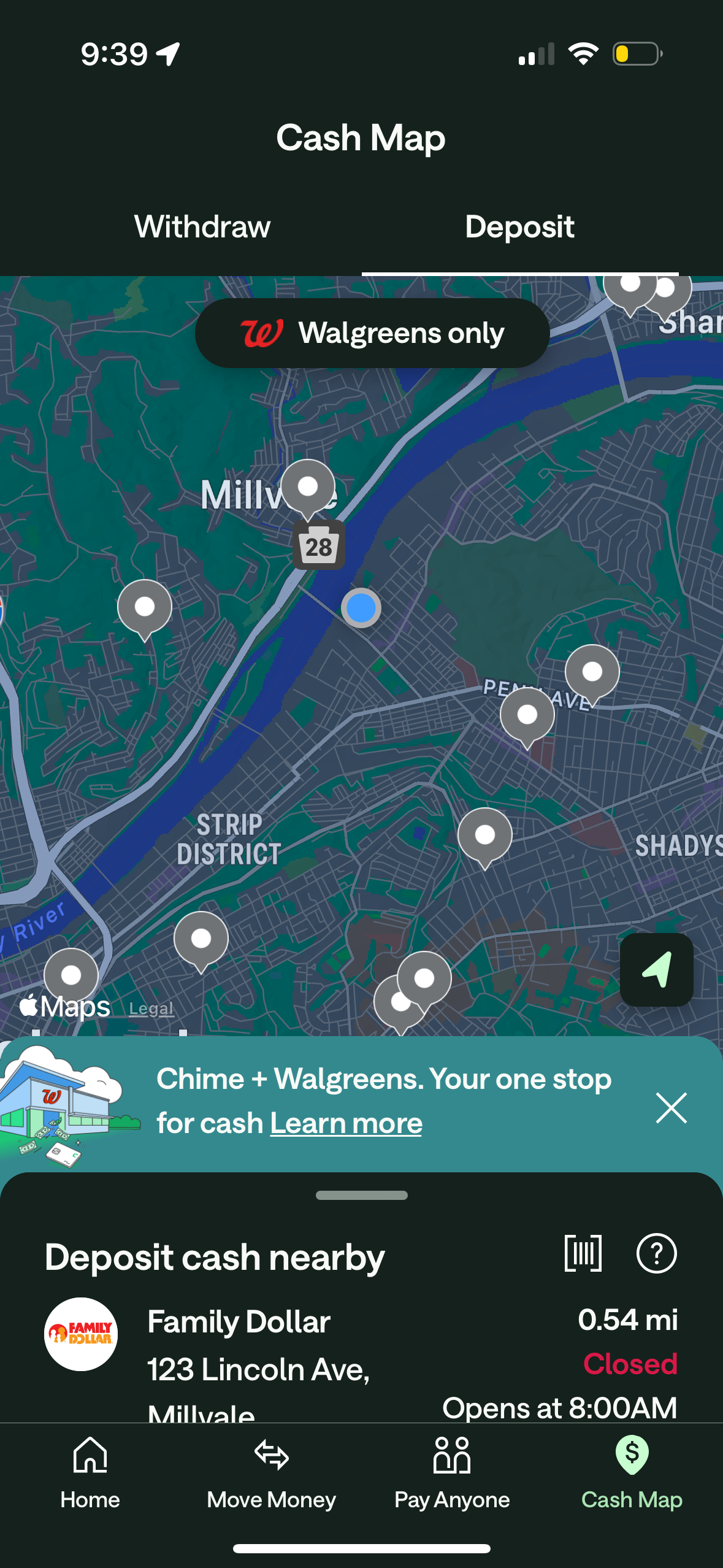Switch to the Withdraw tab
Image resolution: width=723 pixels, height=1568 pixels.
[203, 226]
